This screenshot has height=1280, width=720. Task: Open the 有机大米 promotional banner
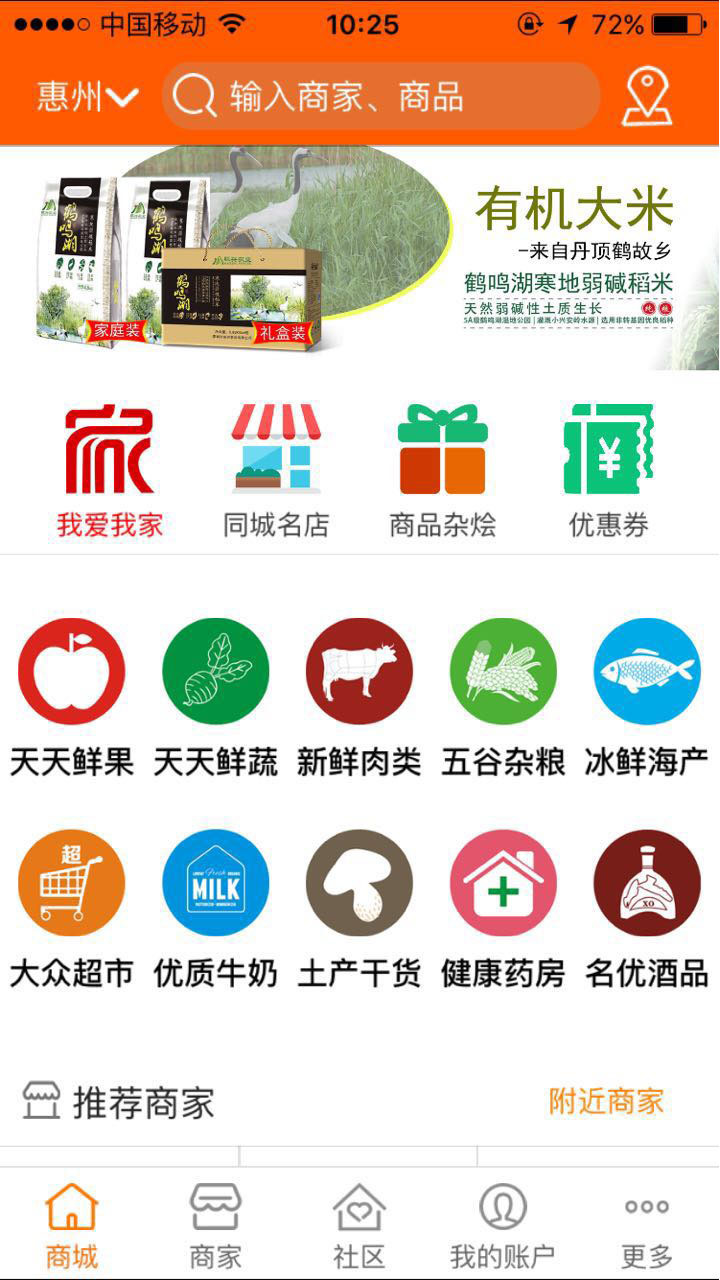(x=360, y=258)
